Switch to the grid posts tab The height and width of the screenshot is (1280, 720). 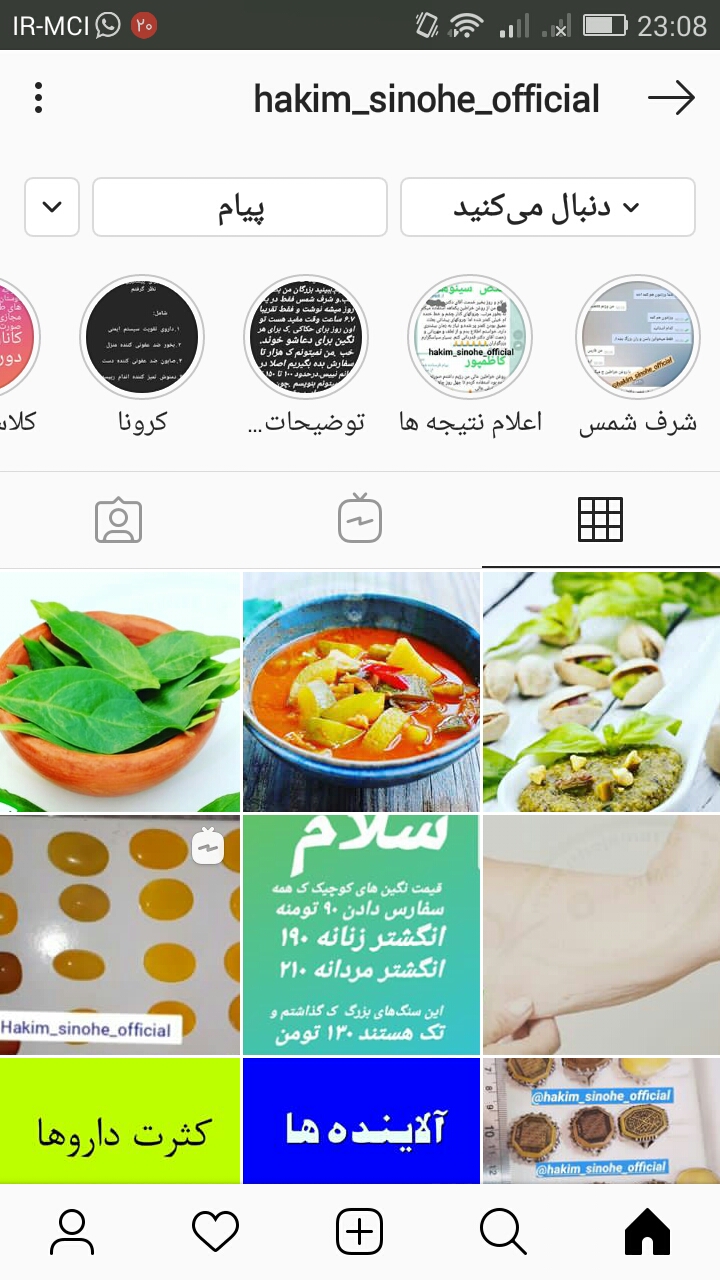(600, 520)
